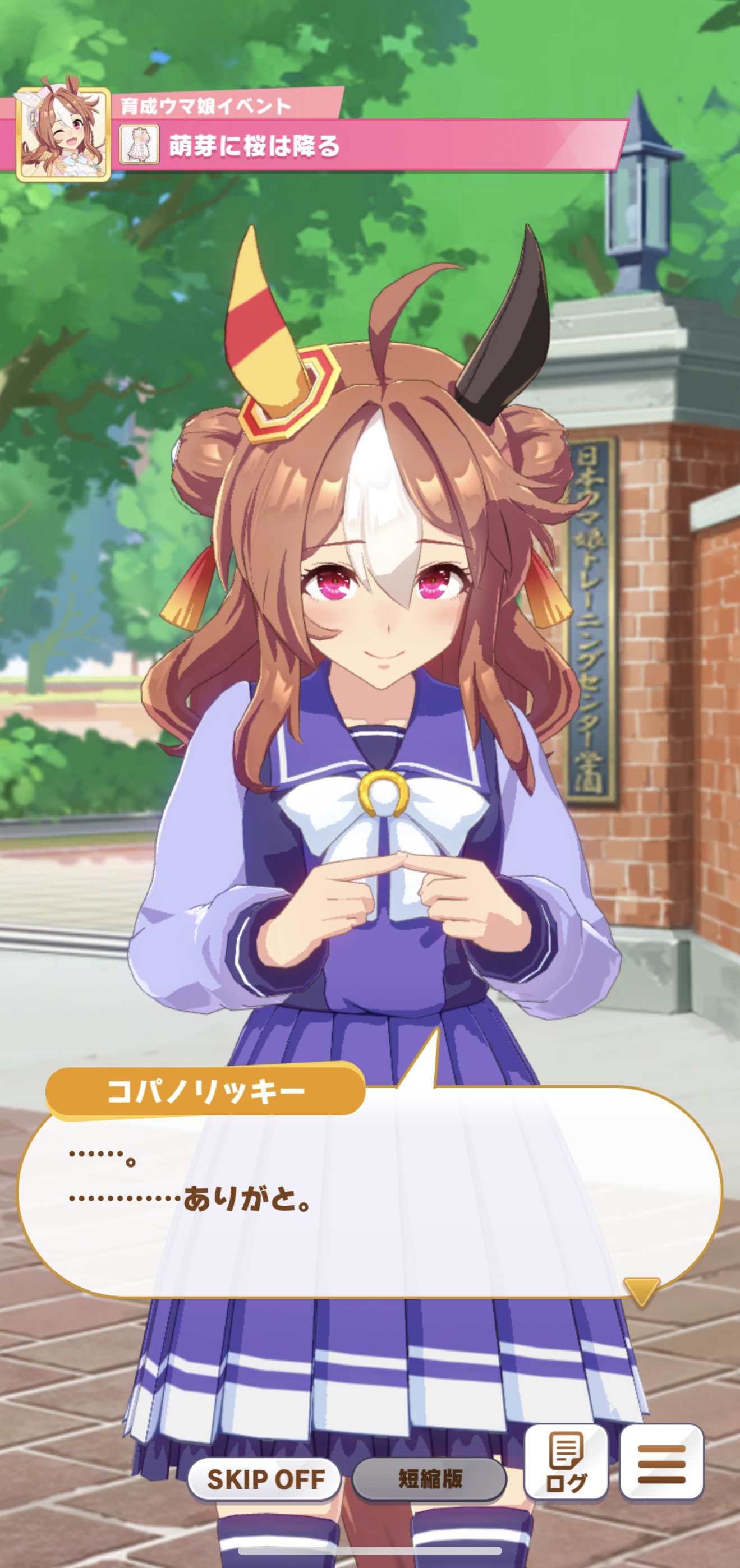Tap the 短縮版 shortened version button

430,1479
